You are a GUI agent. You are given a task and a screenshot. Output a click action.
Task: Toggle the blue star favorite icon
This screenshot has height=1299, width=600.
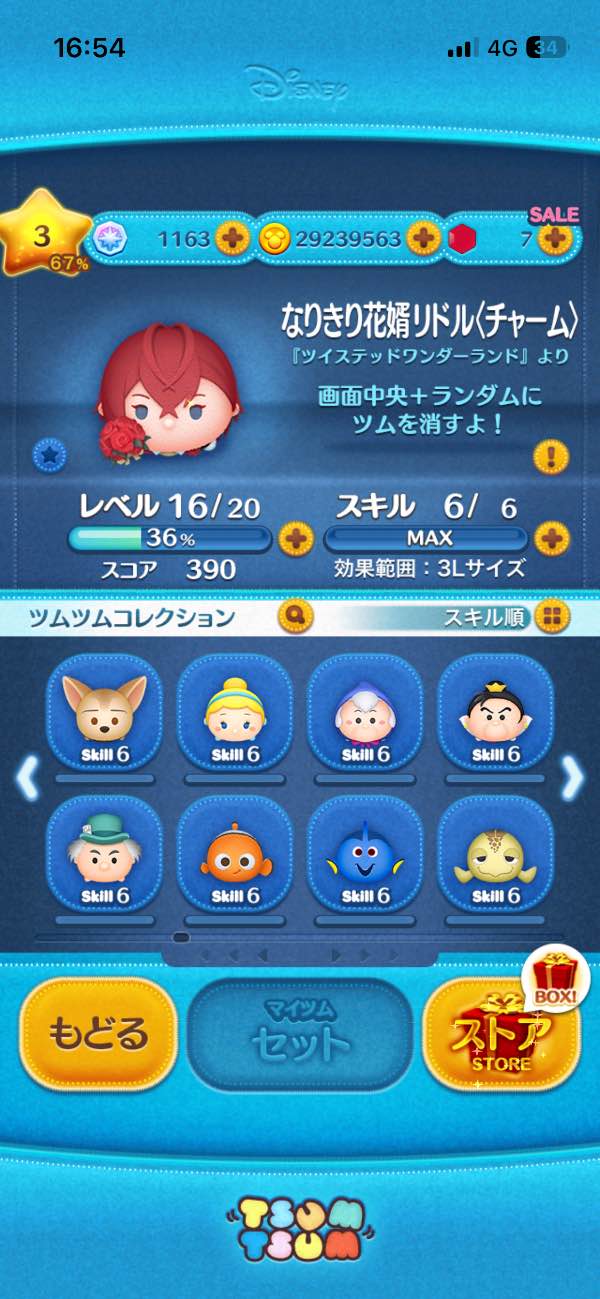pos(47,455)
